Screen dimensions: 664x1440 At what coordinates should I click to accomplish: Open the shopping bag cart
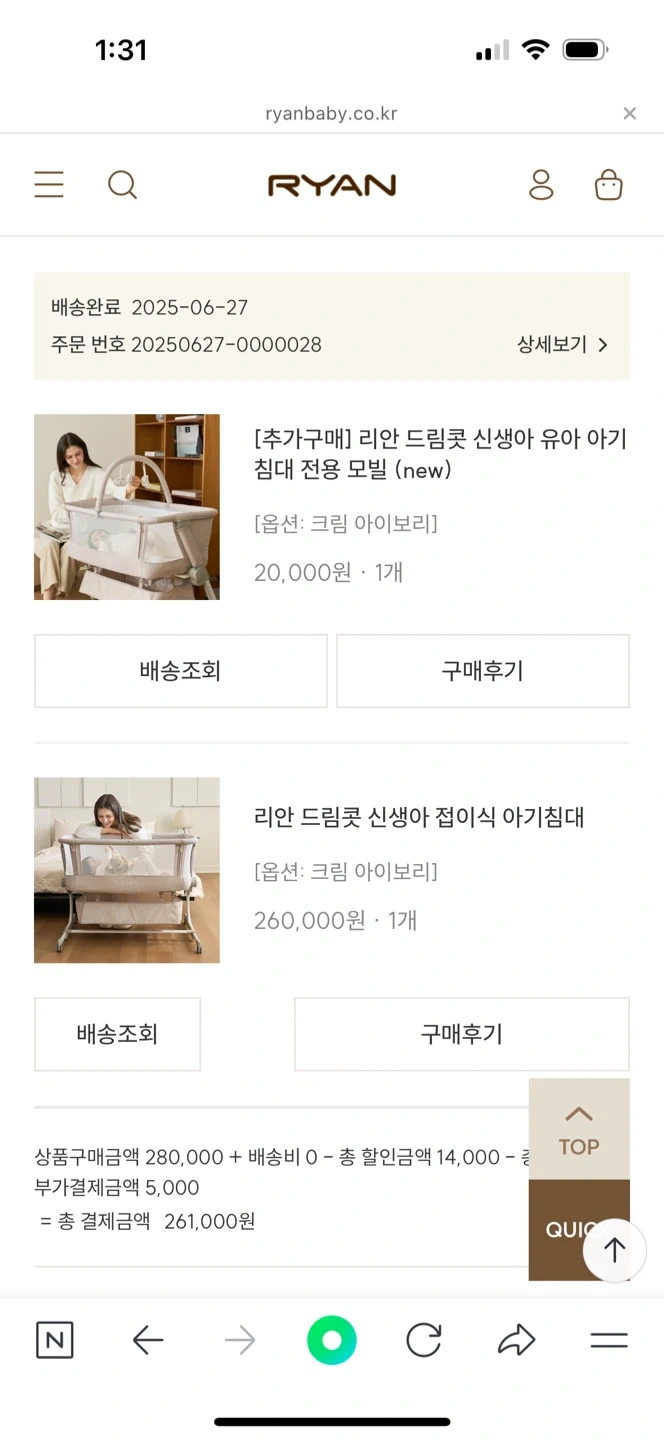(608, 185)
